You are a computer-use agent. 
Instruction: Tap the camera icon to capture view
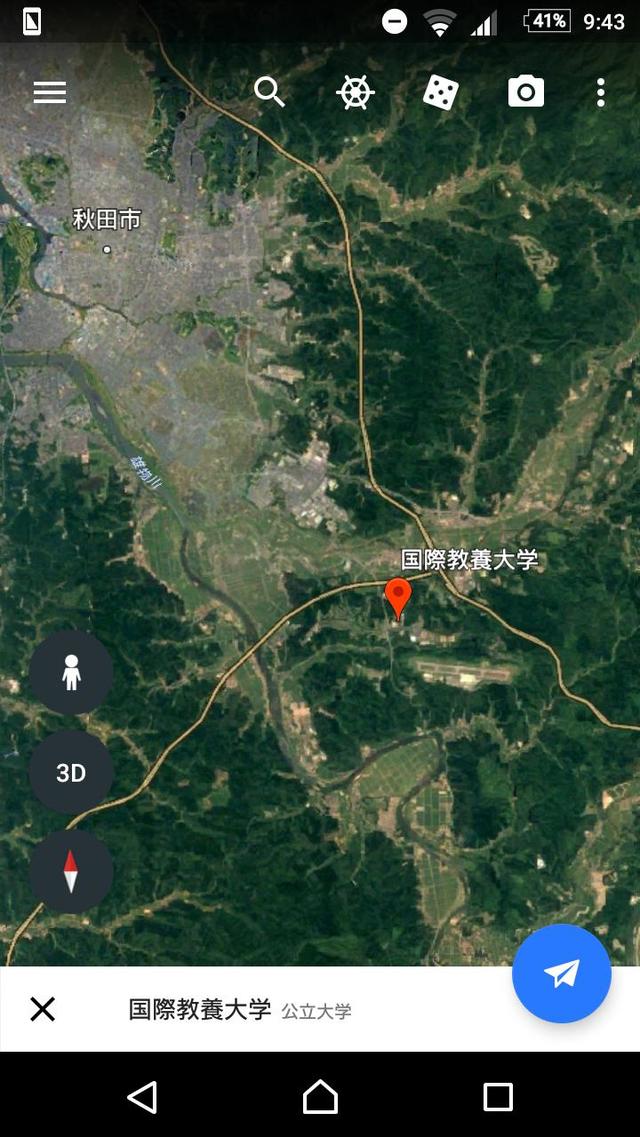[526, 92]
